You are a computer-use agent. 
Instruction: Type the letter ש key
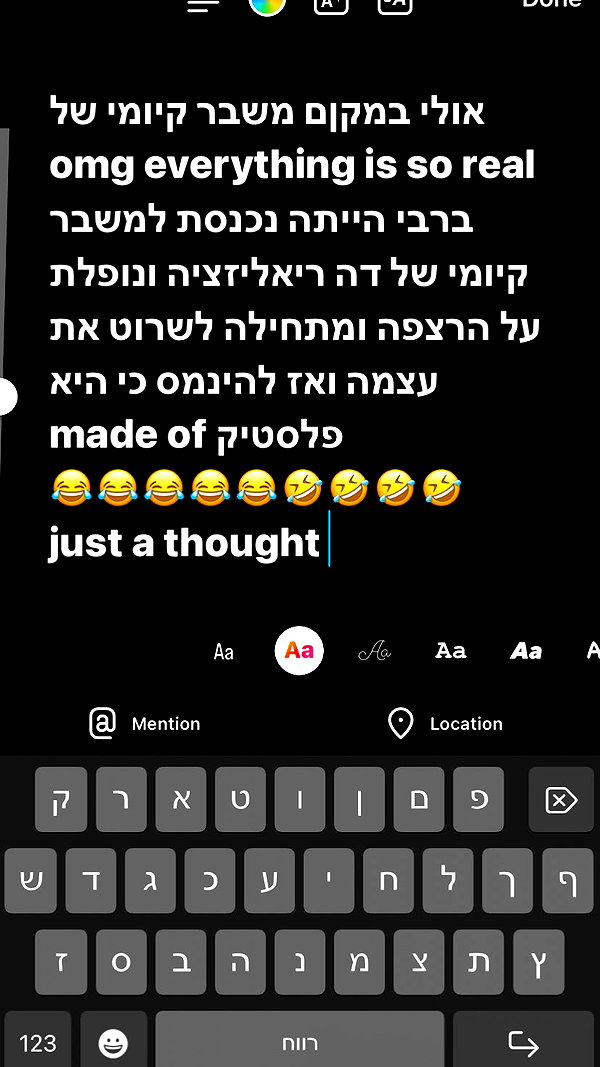[32, 881]
